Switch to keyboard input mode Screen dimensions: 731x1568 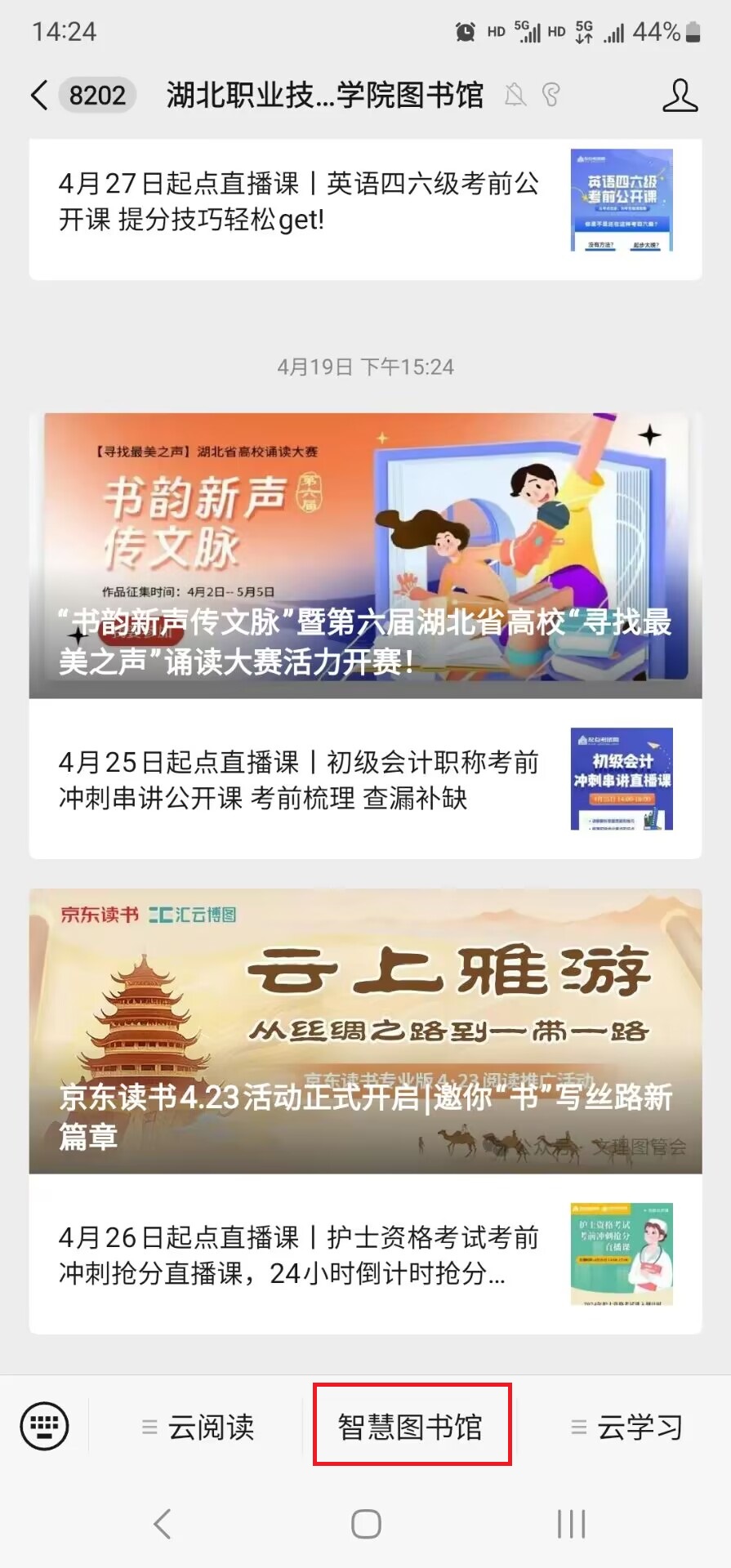point(44,1427)
